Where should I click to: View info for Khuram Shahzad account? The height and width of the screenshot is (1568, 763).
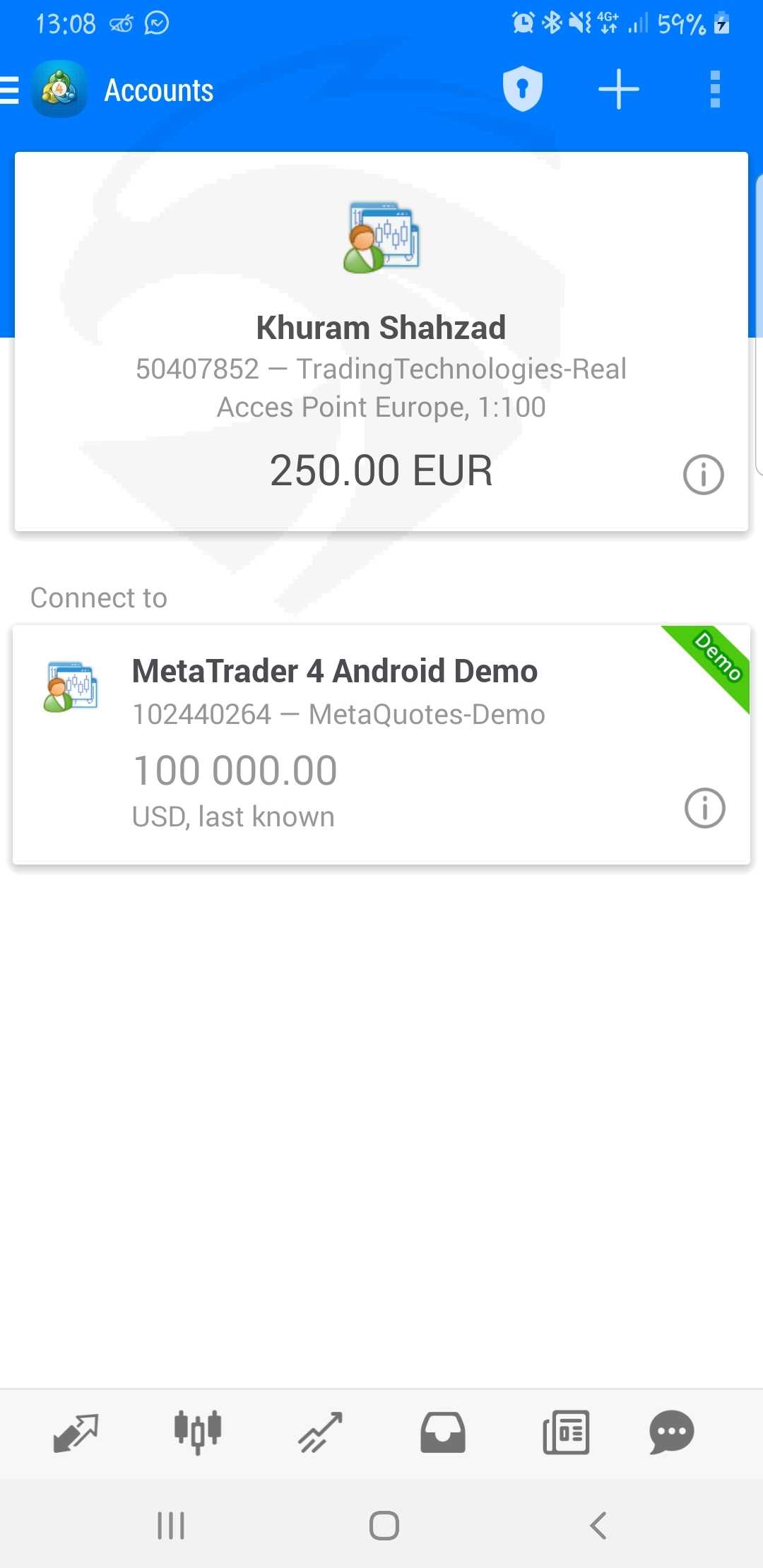703,474
